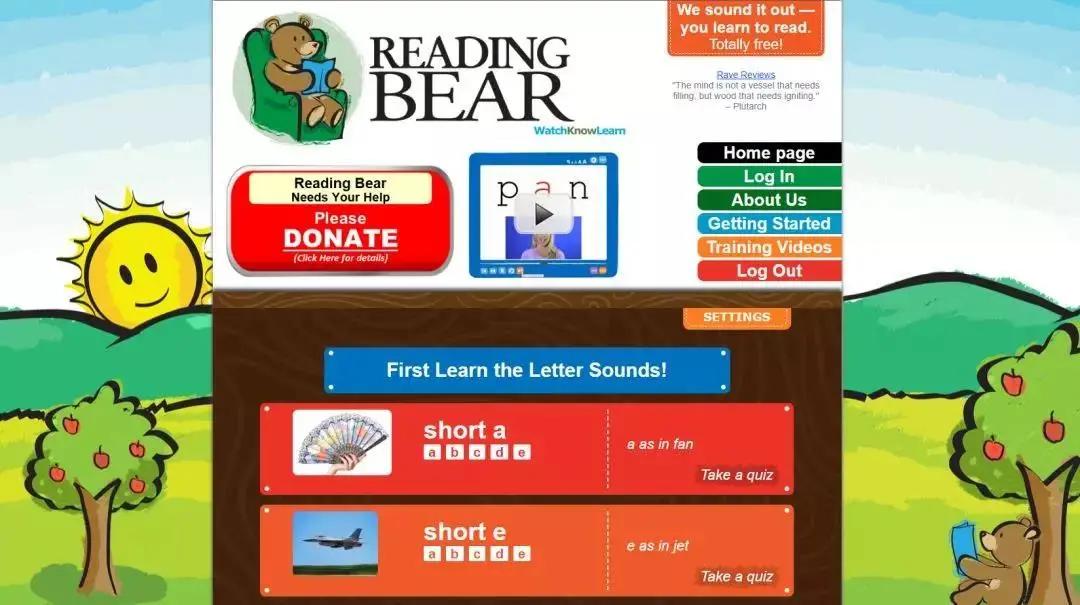Tap the Please Donate banner
The width and height of the screenshot is (1080, 605).
pyautogui.click(x=340, y=221)
